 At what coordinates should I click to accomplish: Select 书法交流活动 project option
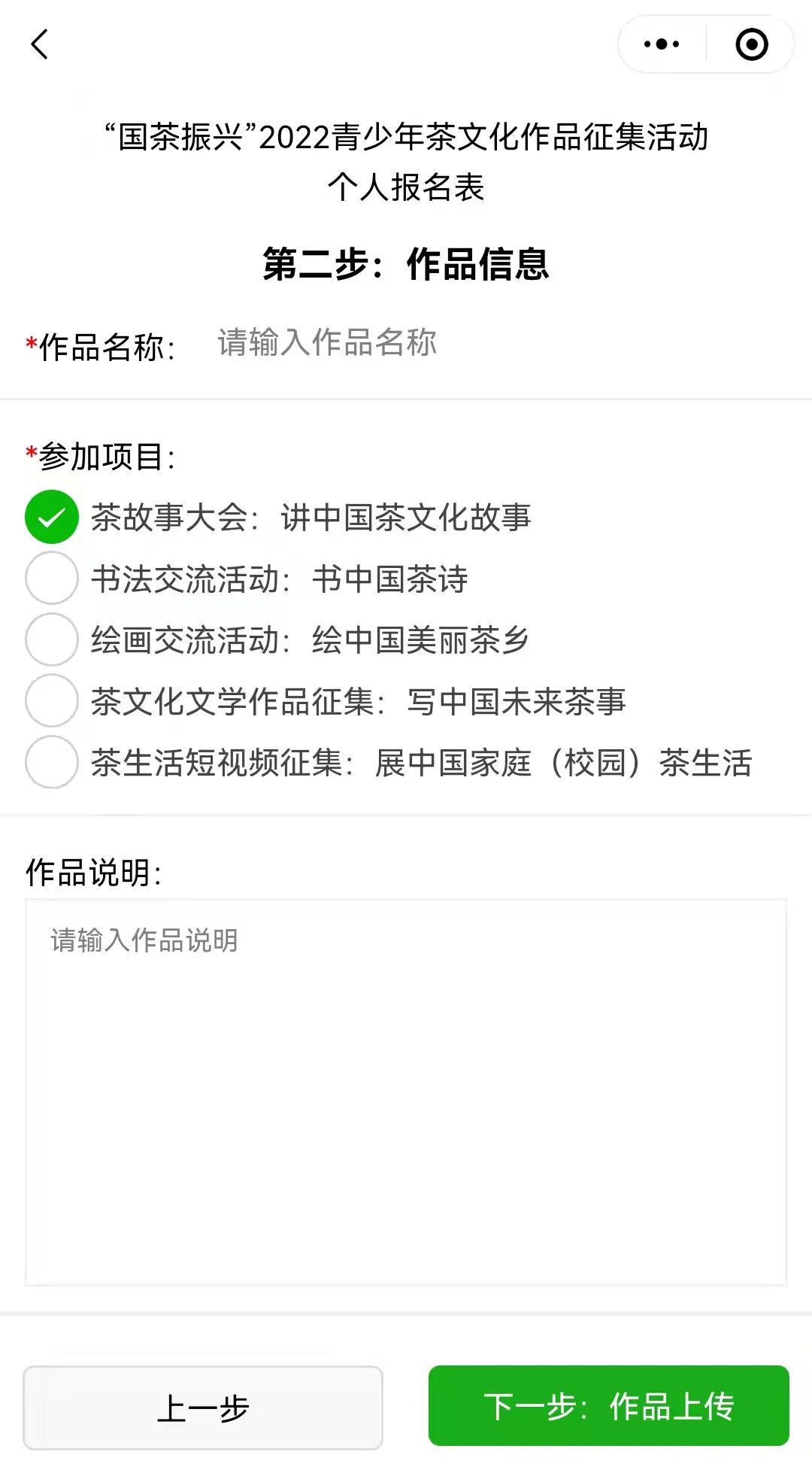(x=52, y=579)
